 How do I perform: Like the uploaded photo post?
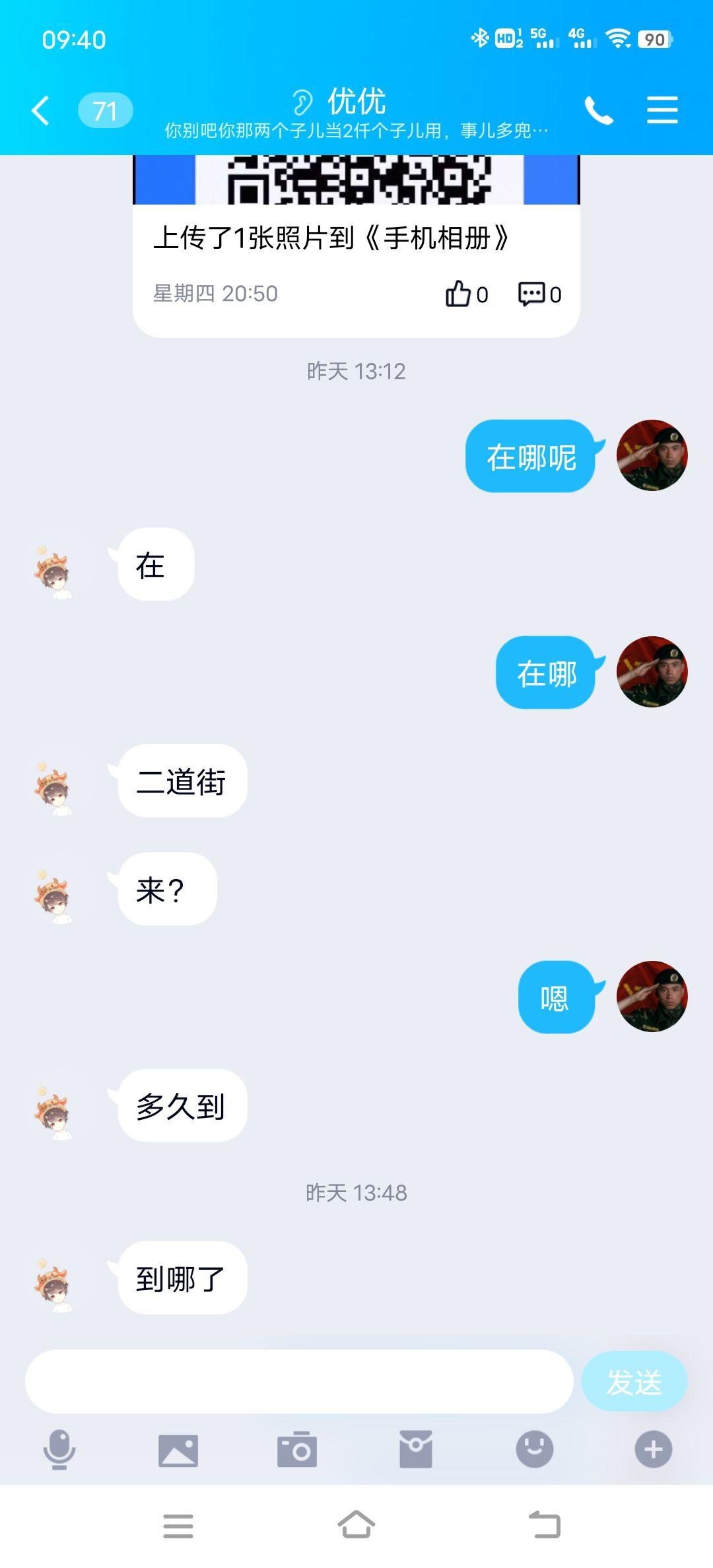click(466, 294)
